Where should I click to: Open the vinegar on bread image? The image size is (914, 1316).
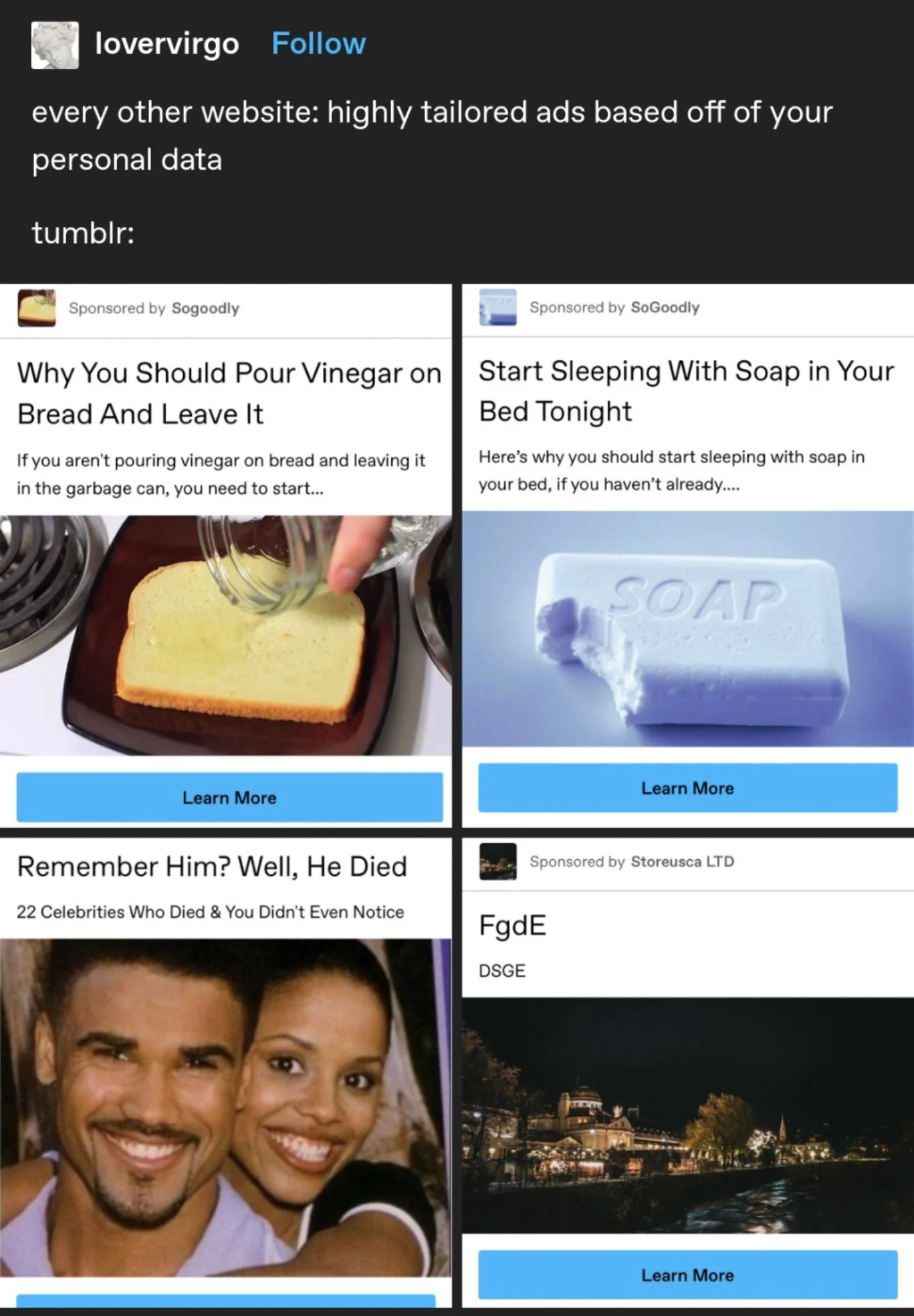pyautogui.click(x=226, y=635)
